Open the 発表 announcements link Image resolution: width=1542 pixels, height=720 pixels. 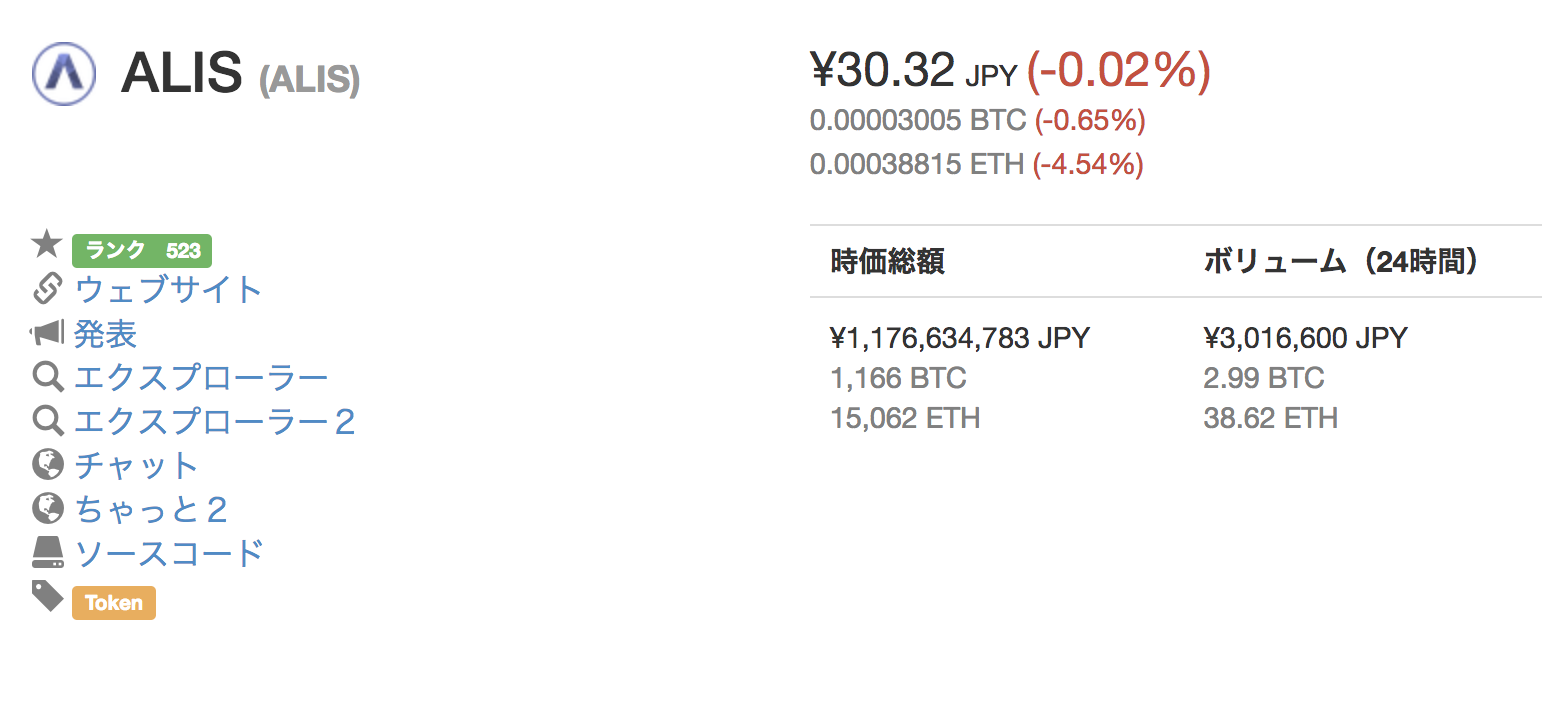pos(105,335)
